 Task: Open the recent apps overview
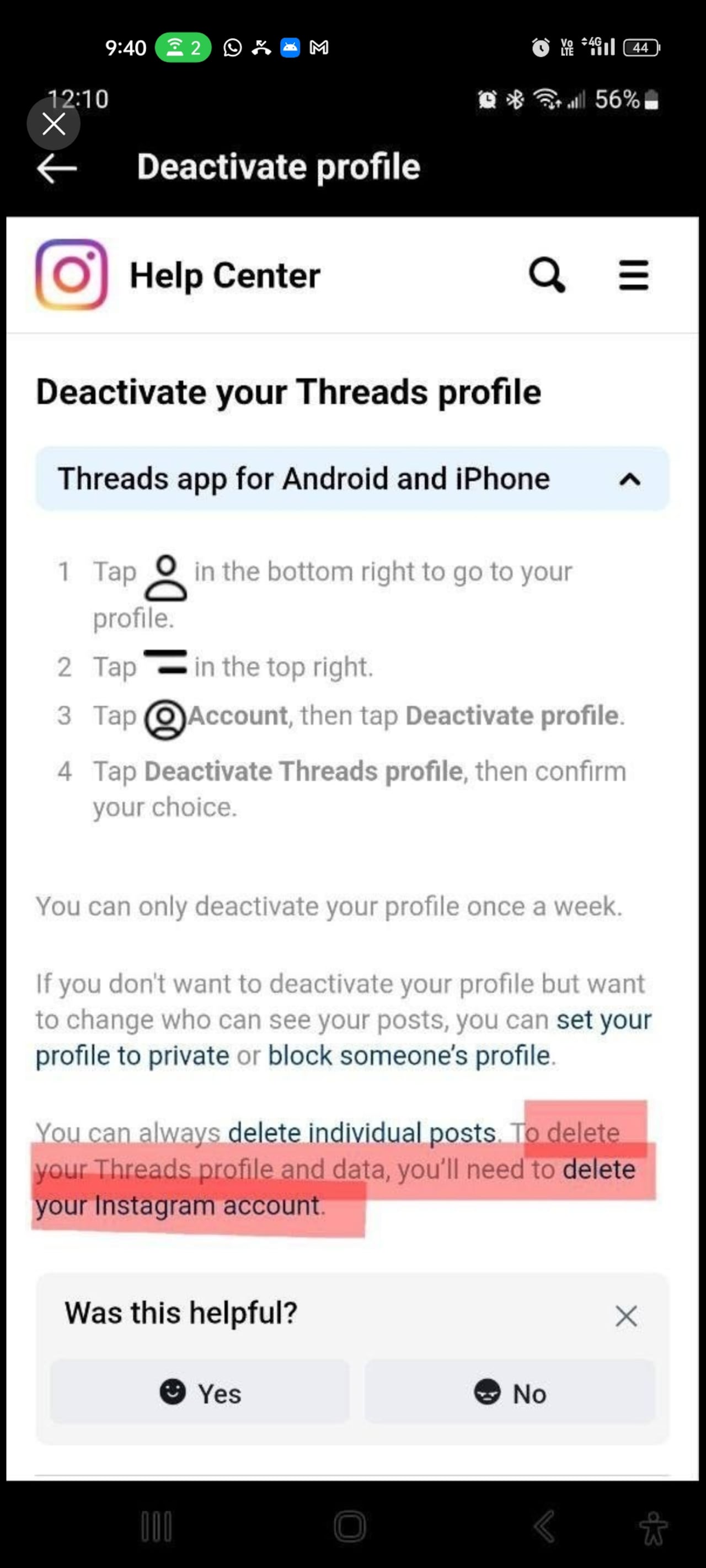157,1526
